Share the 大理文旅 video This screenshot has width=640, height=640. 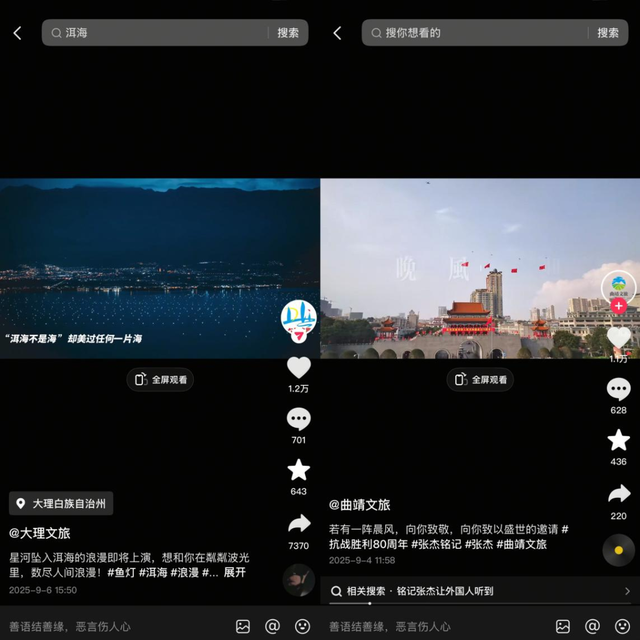pos(298,523)
